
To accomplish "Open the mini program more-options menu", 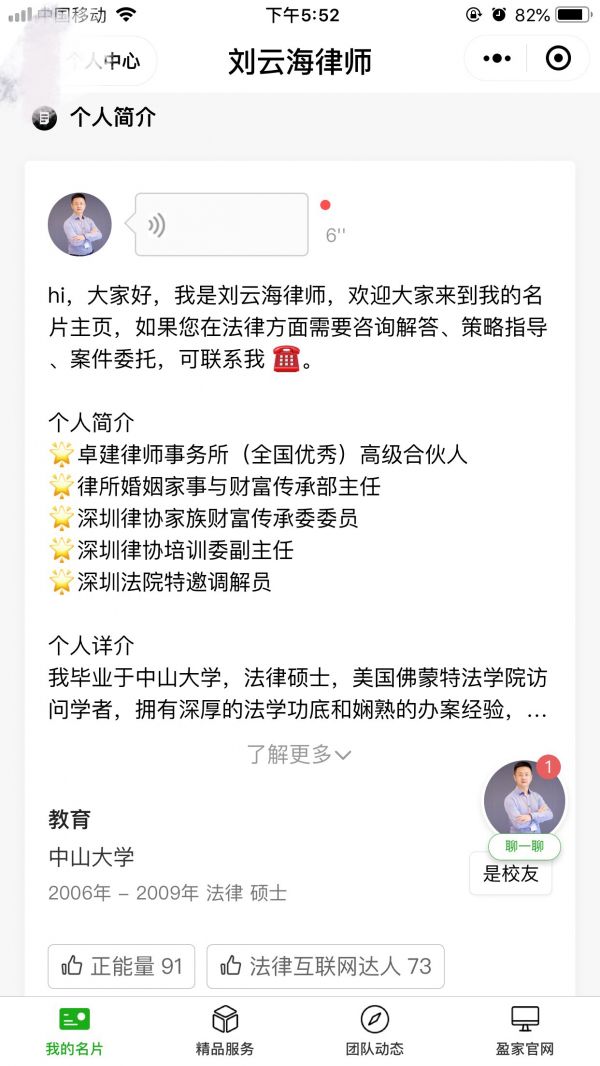I will coord(497,59).
